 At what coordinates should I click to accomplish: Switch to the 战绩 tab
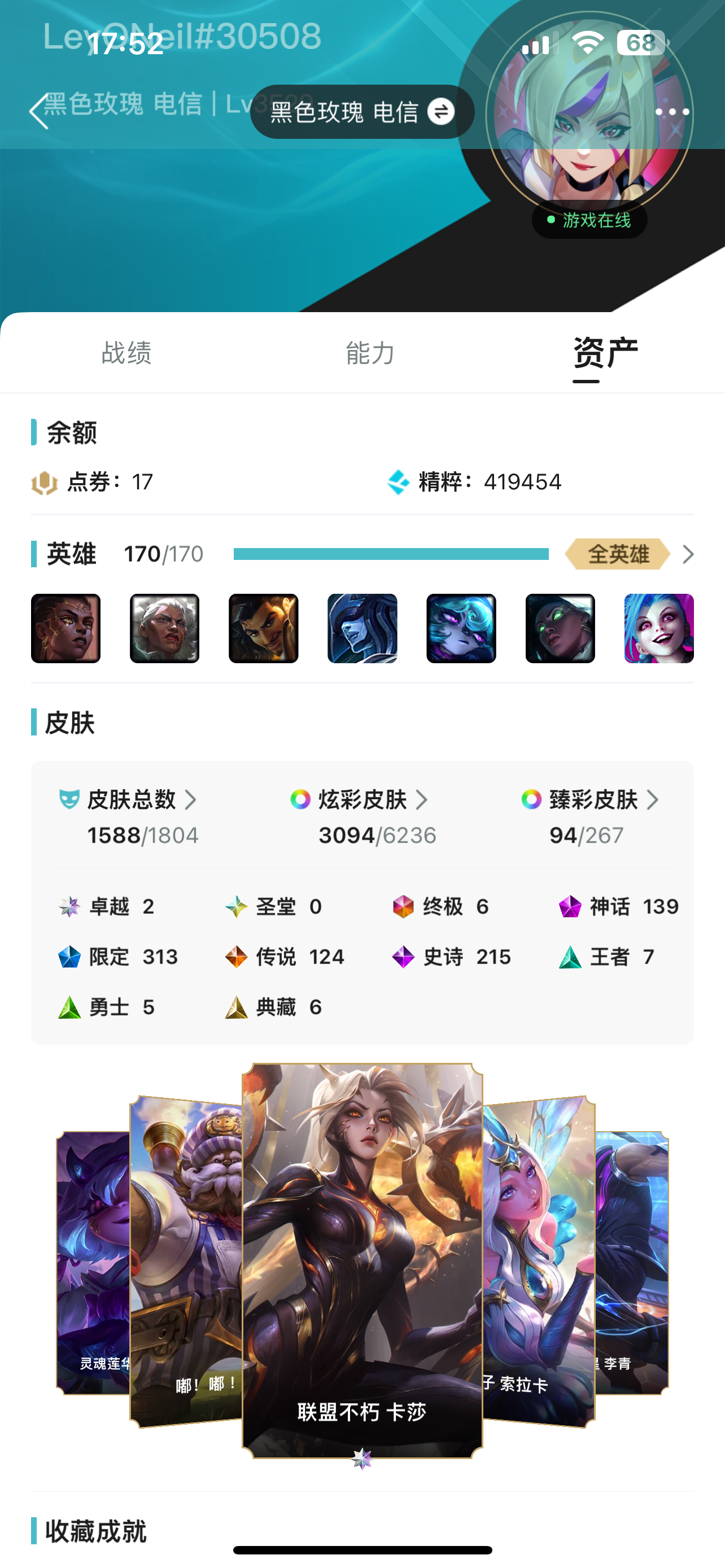click(126, 353)
